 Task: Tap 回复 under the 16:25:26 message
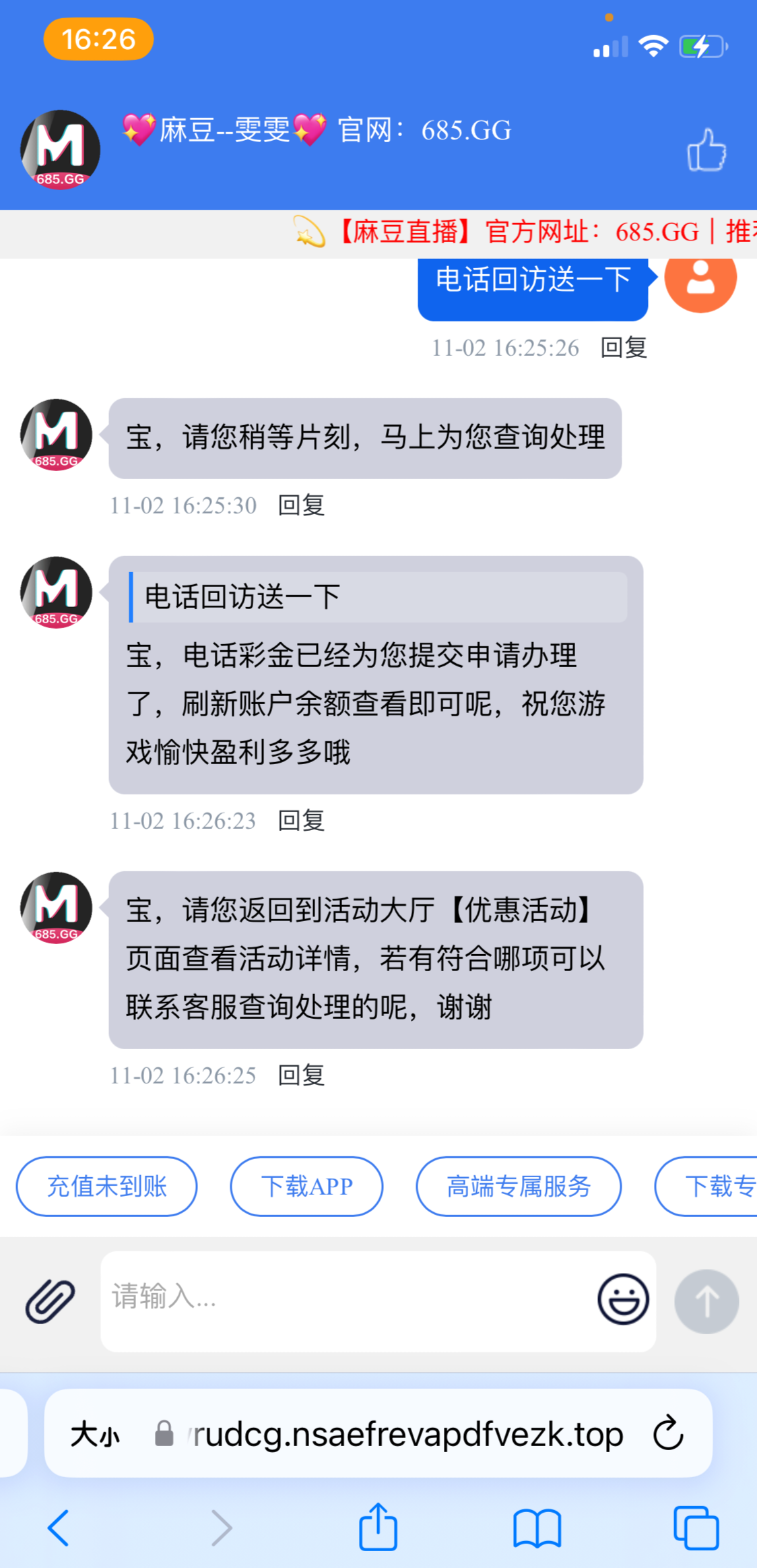click(624, 348)
